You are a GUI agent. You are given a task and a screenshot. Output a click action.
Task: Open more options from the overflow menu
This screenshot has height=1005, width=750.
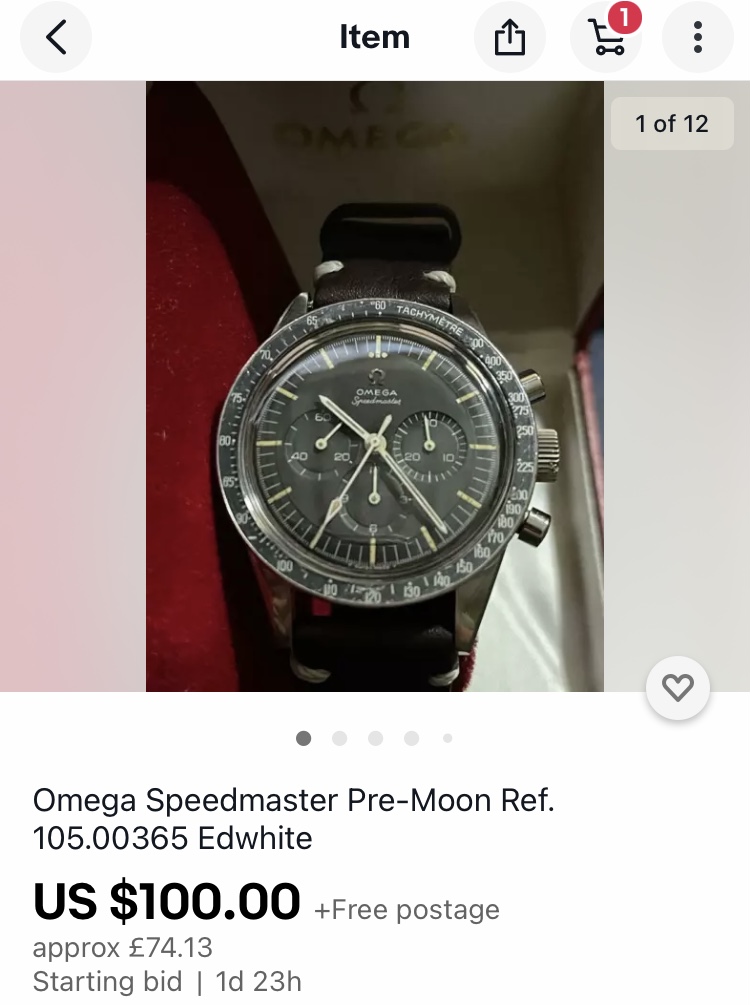pyautogui.click(x=698, y=37)
